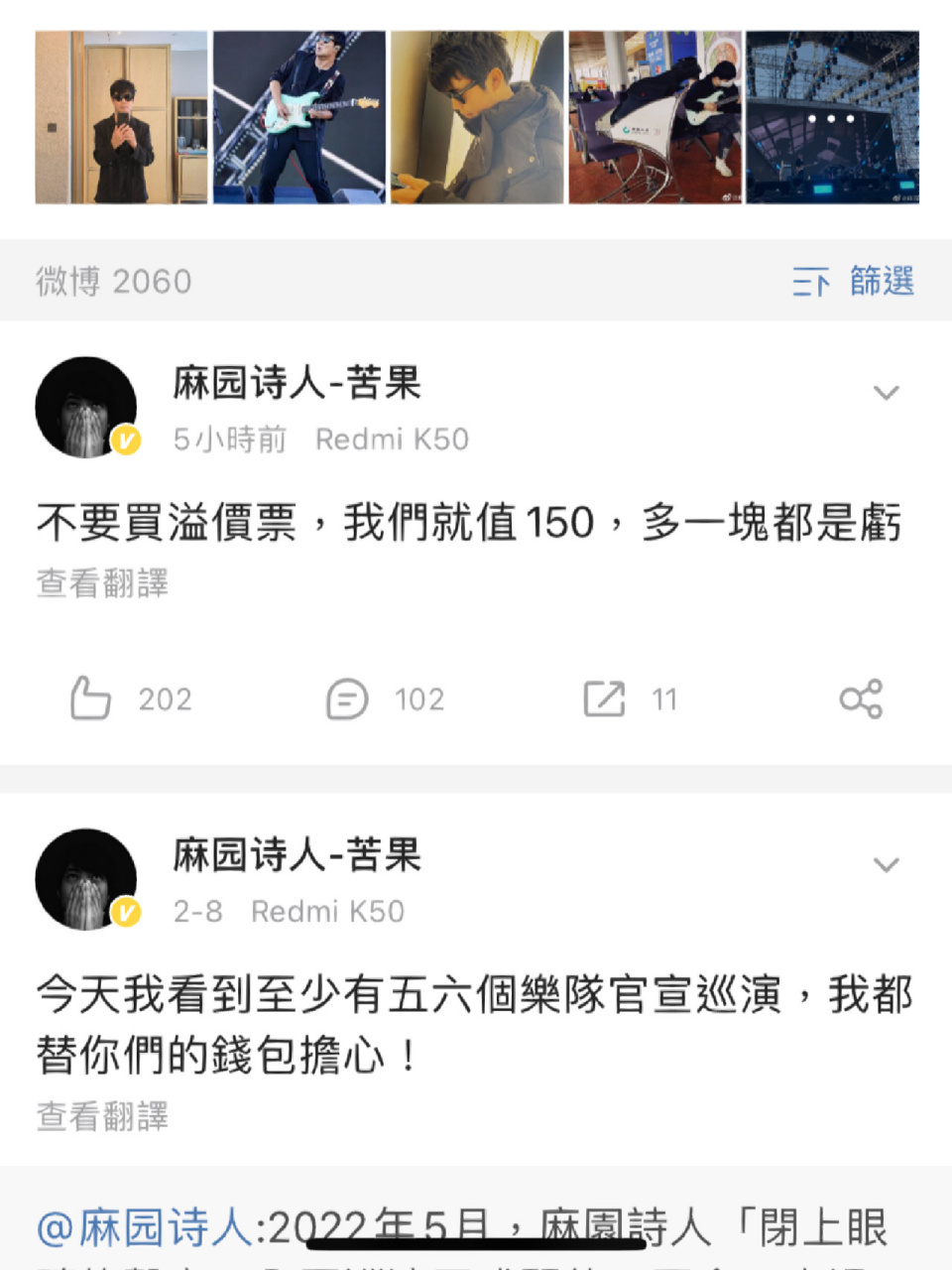Click the username 麻园诗人-苦果 on first post
The width and height of the screenshot is (952, 1270).
click(295, 386)
